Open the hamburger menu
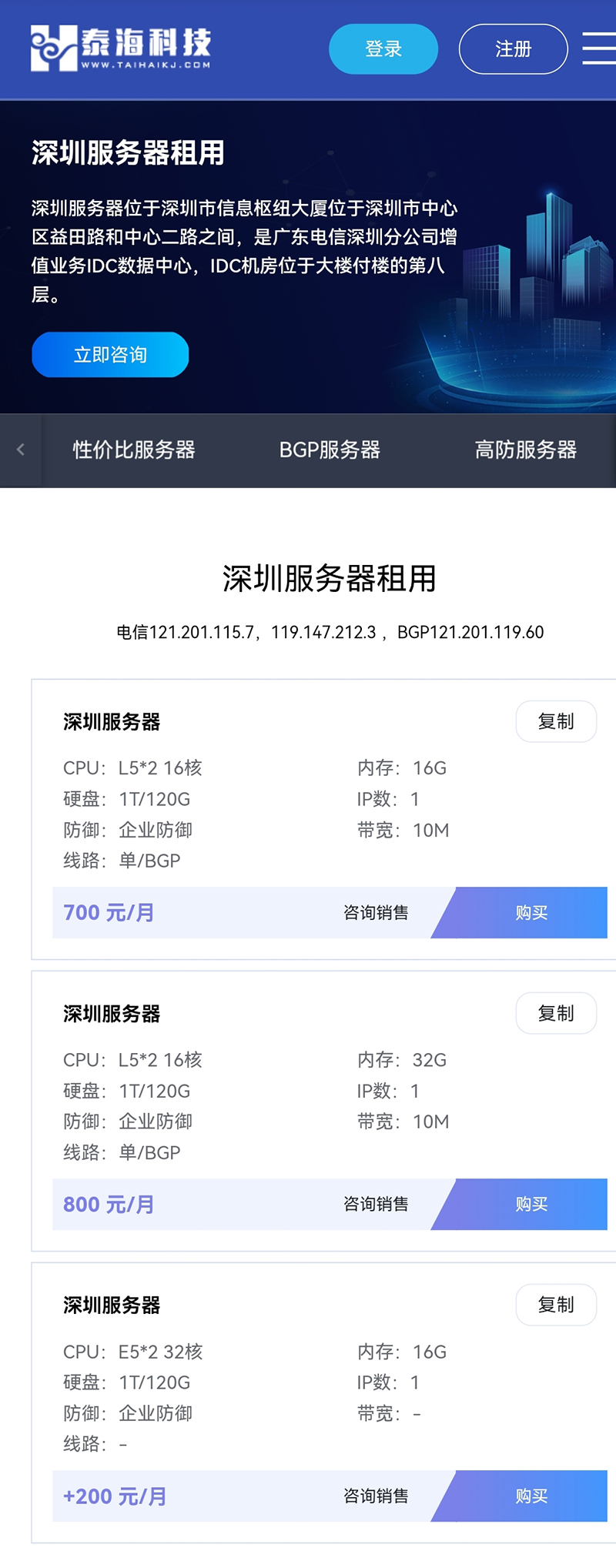Screen dimensions: 616x1568 599,48
